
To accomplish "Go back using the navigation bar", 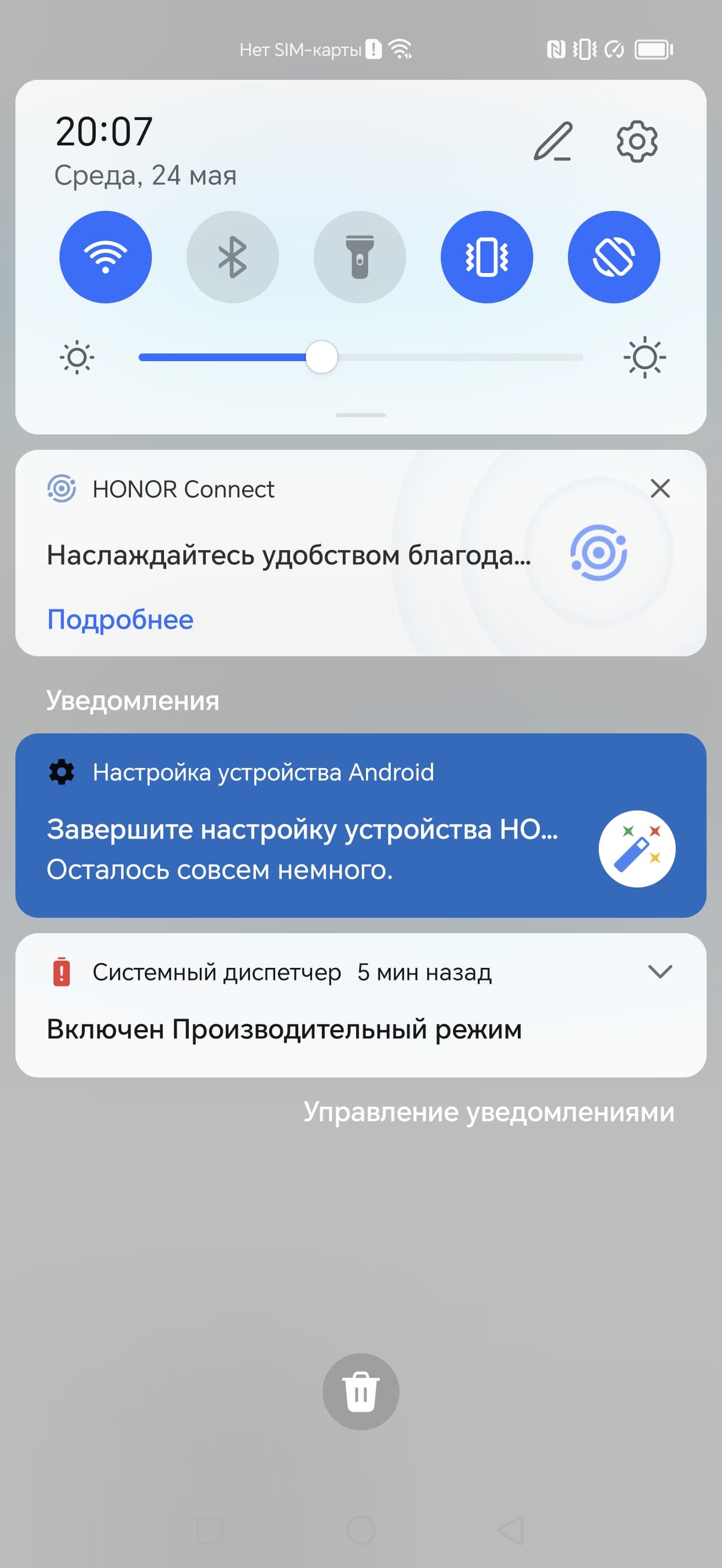I will click(511, 1530).
